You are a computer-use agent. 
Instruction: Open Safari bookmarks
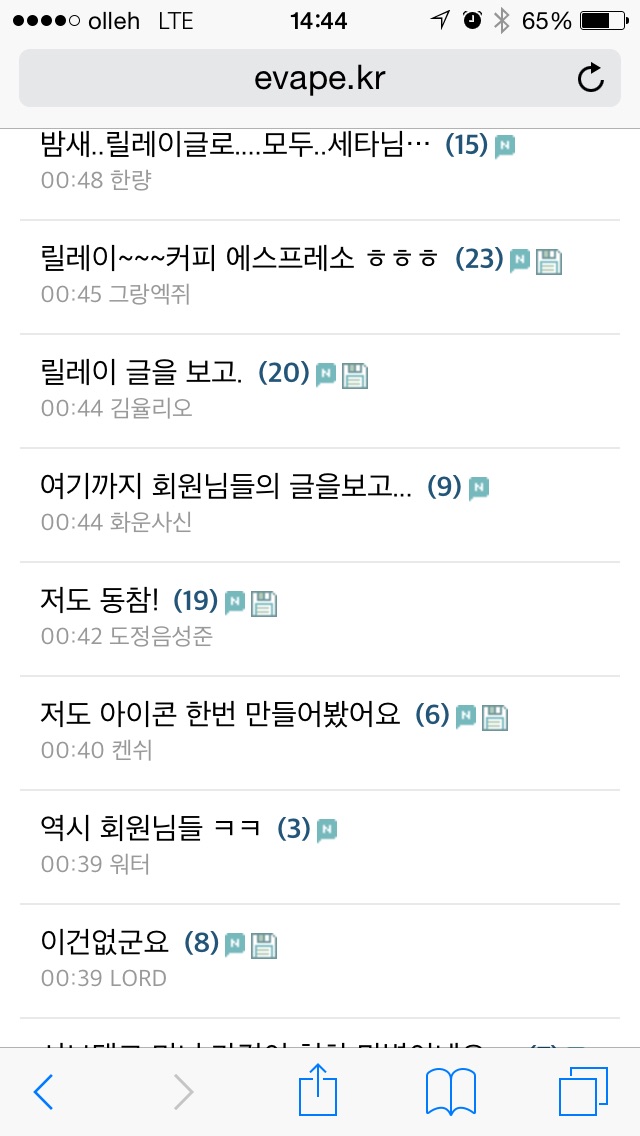click(450, 1093)
